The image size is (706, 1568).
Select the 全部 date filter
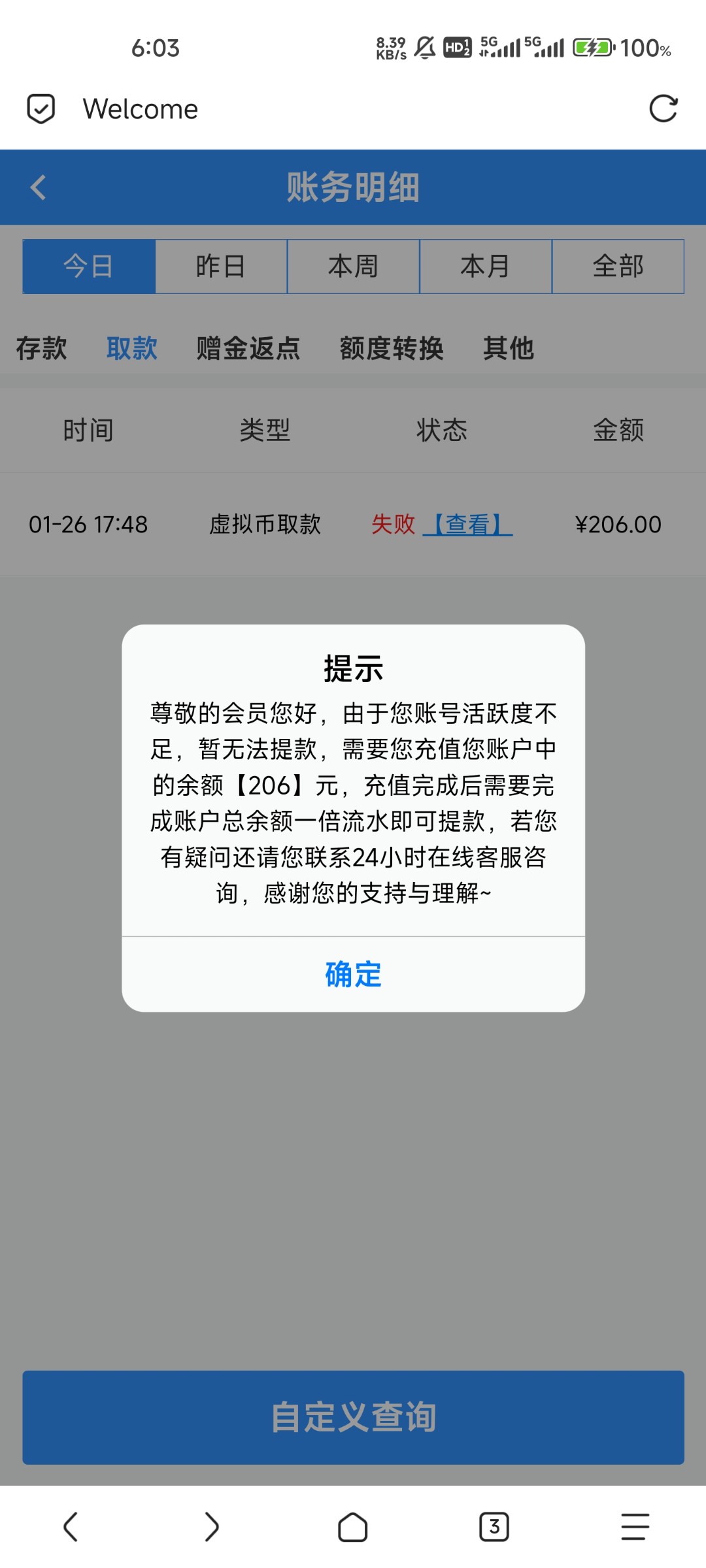[x=618, y=267]
